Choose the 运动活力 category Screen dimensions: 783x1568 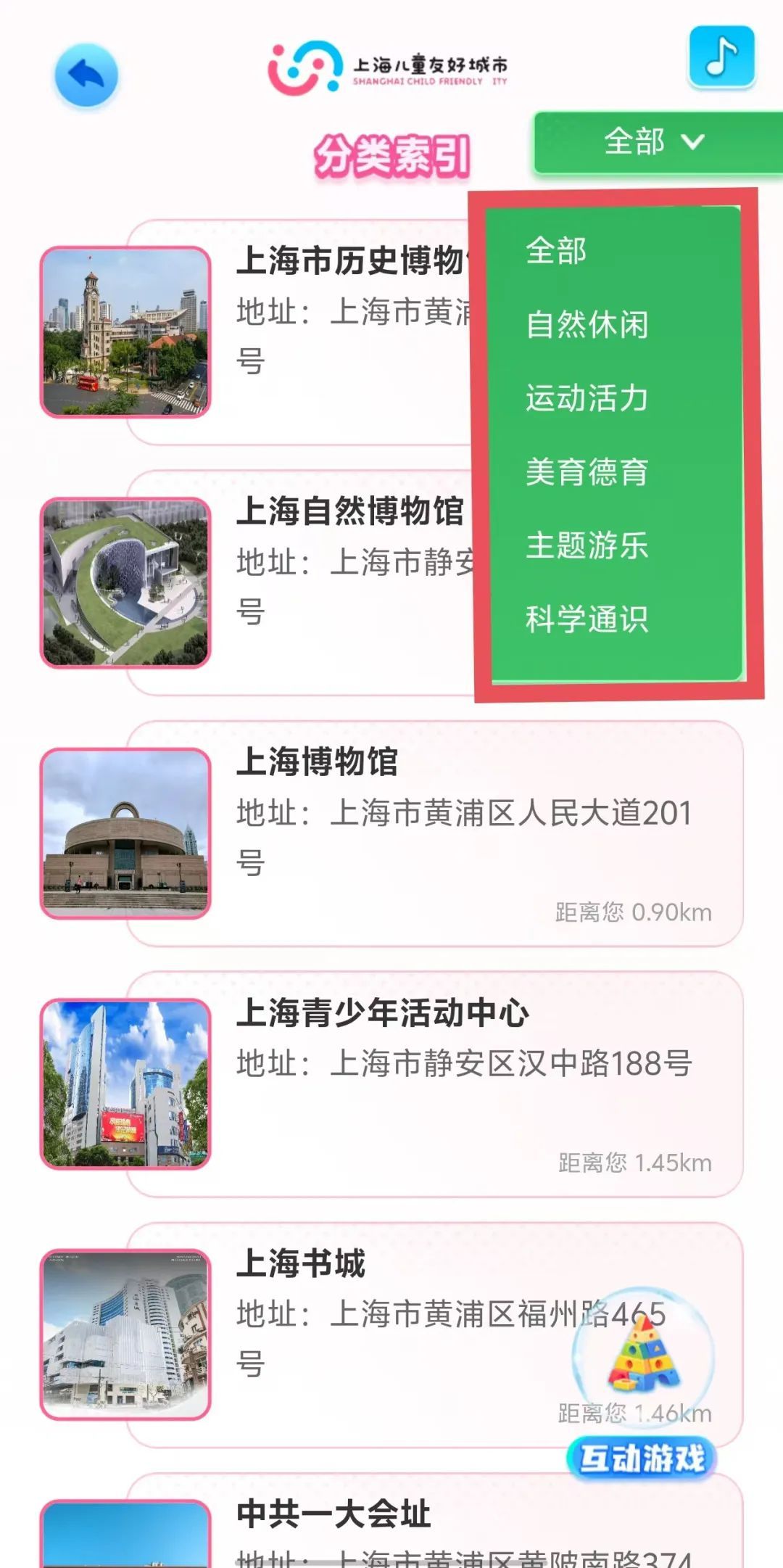587,398
